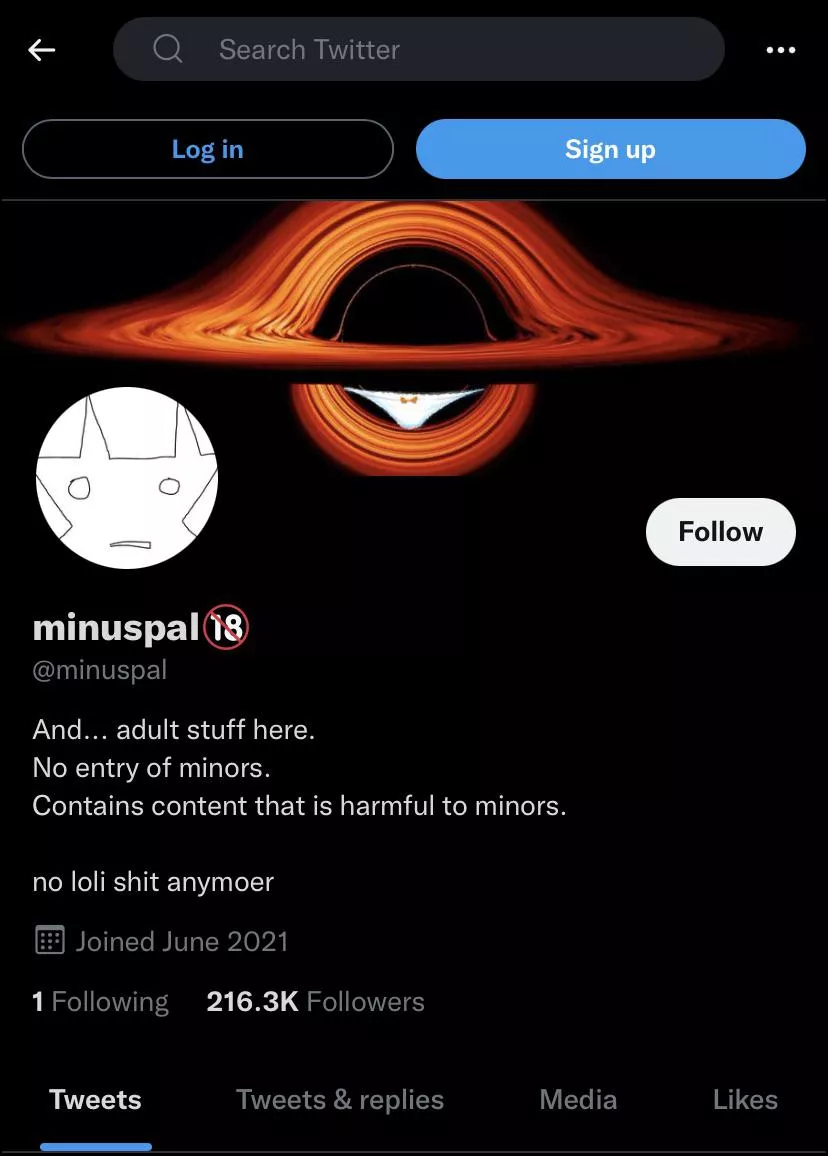View the Tweets & replies tab

pyautogui.click(x=339, y=1099)
